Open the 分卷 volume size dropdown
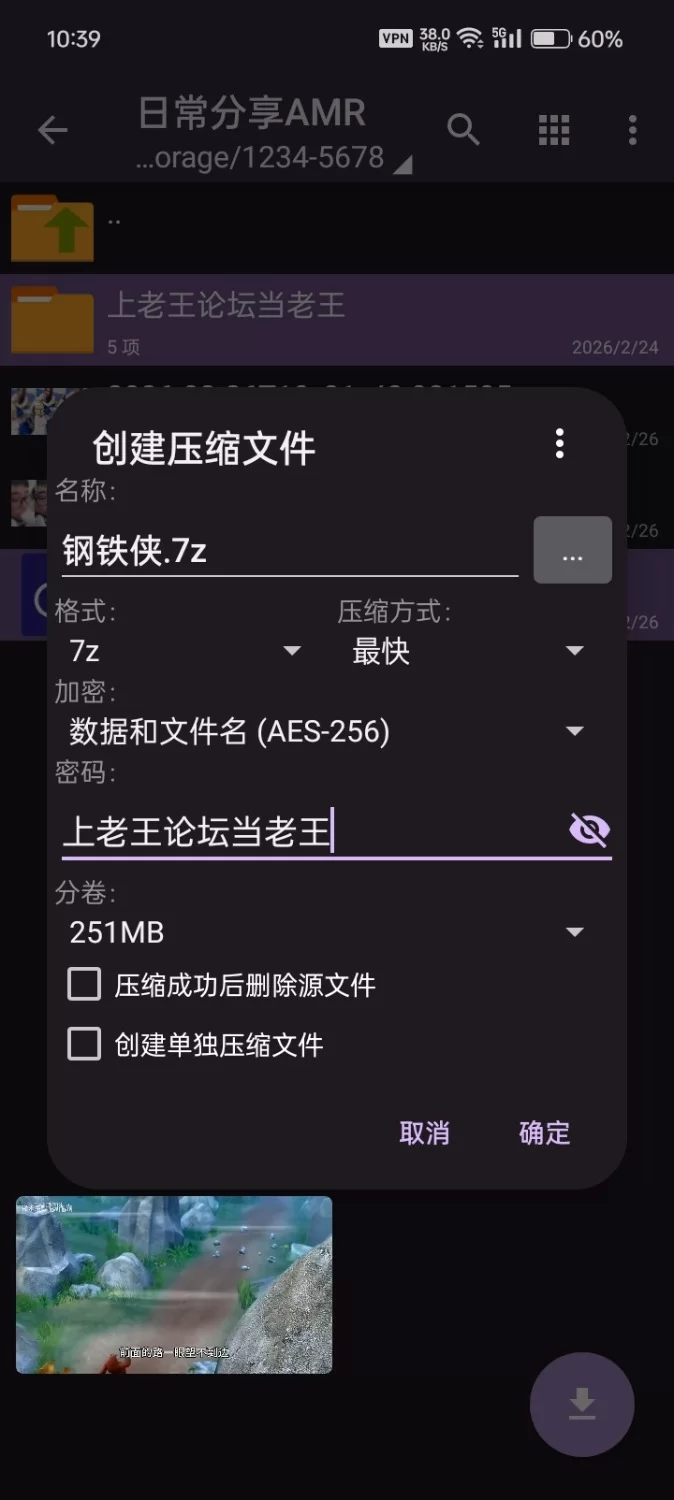Image resolution: width=674 pixels, height=1500 pixels. [325, 933]
